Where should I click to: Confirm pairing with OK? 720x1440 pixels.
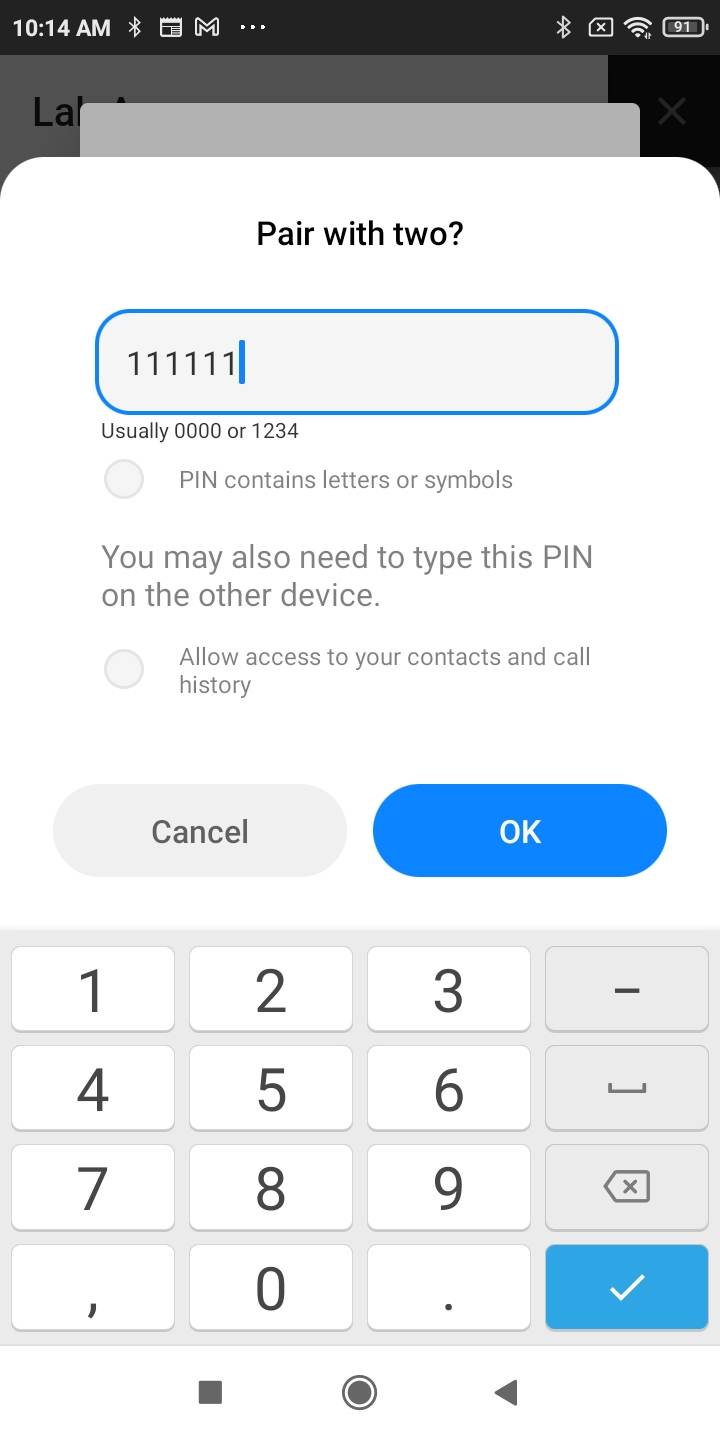pos(519,831)
